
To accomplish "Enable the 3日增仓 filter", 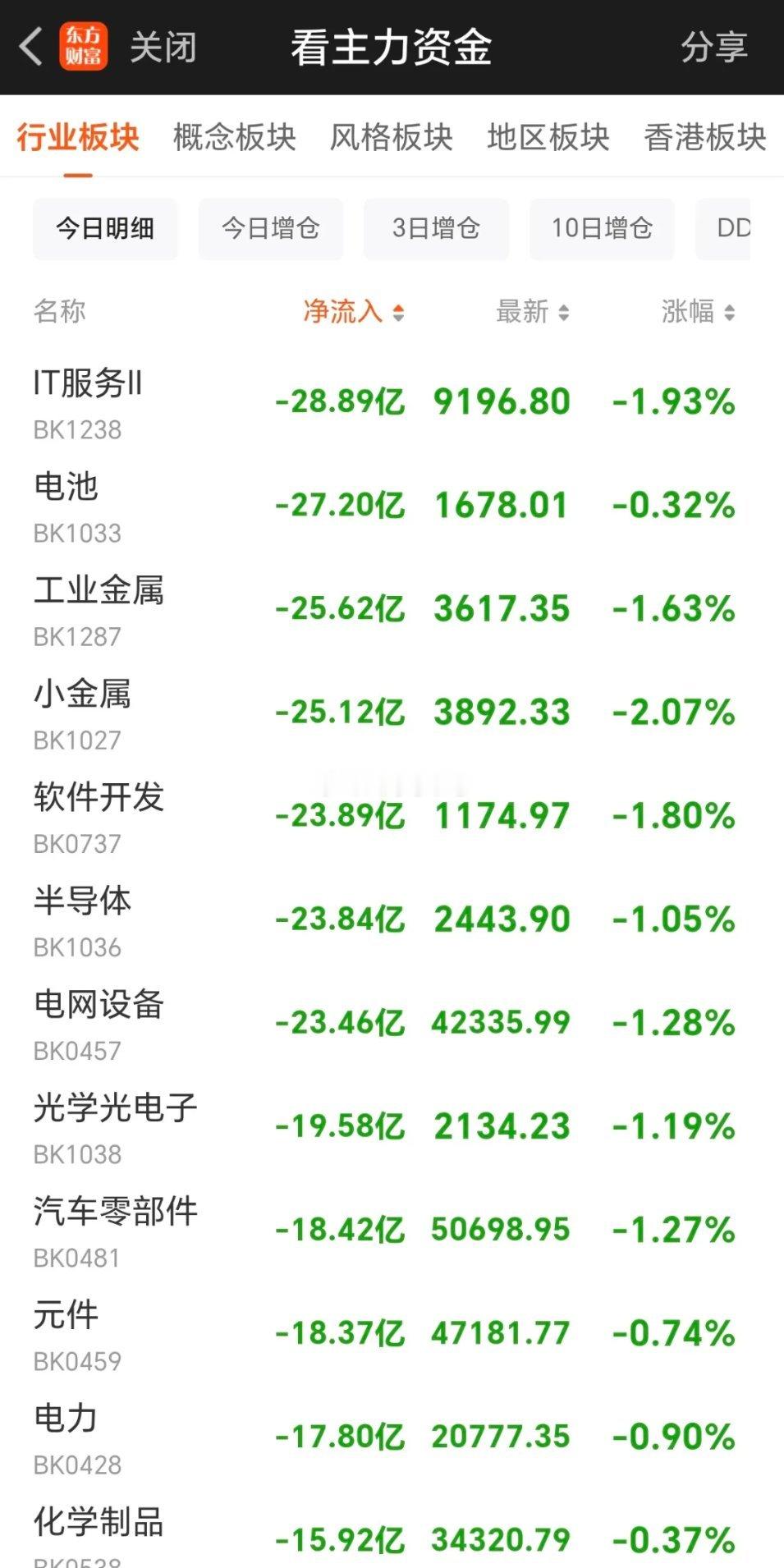I will (436, 229).
